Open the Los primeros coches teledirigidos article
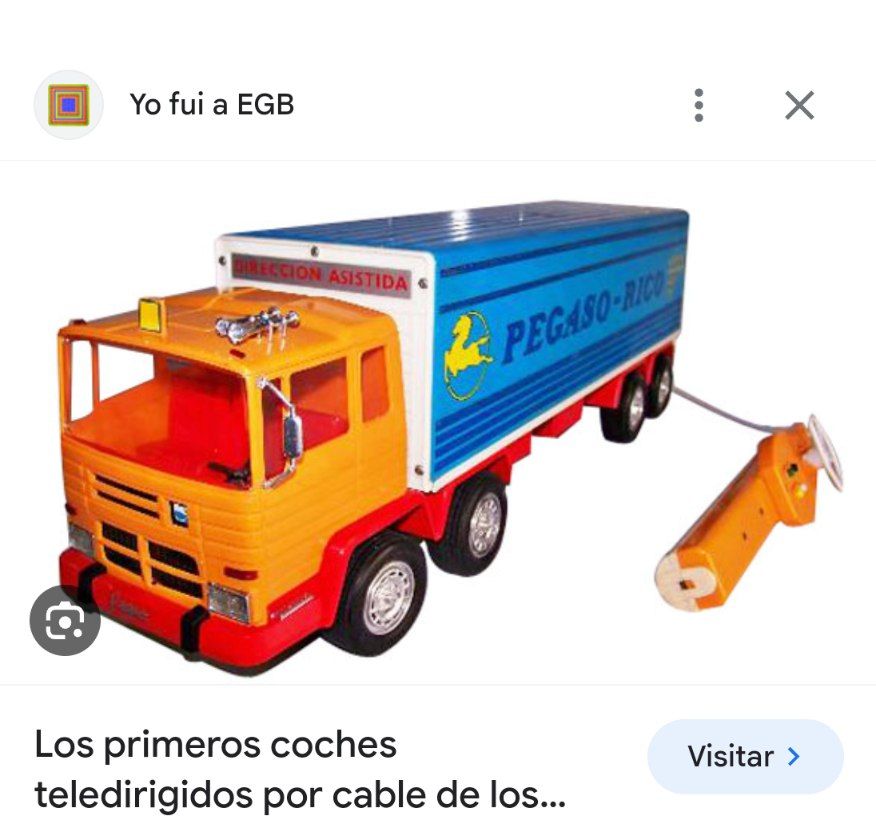This screenshot has height=835, width=876. point(300,770)
